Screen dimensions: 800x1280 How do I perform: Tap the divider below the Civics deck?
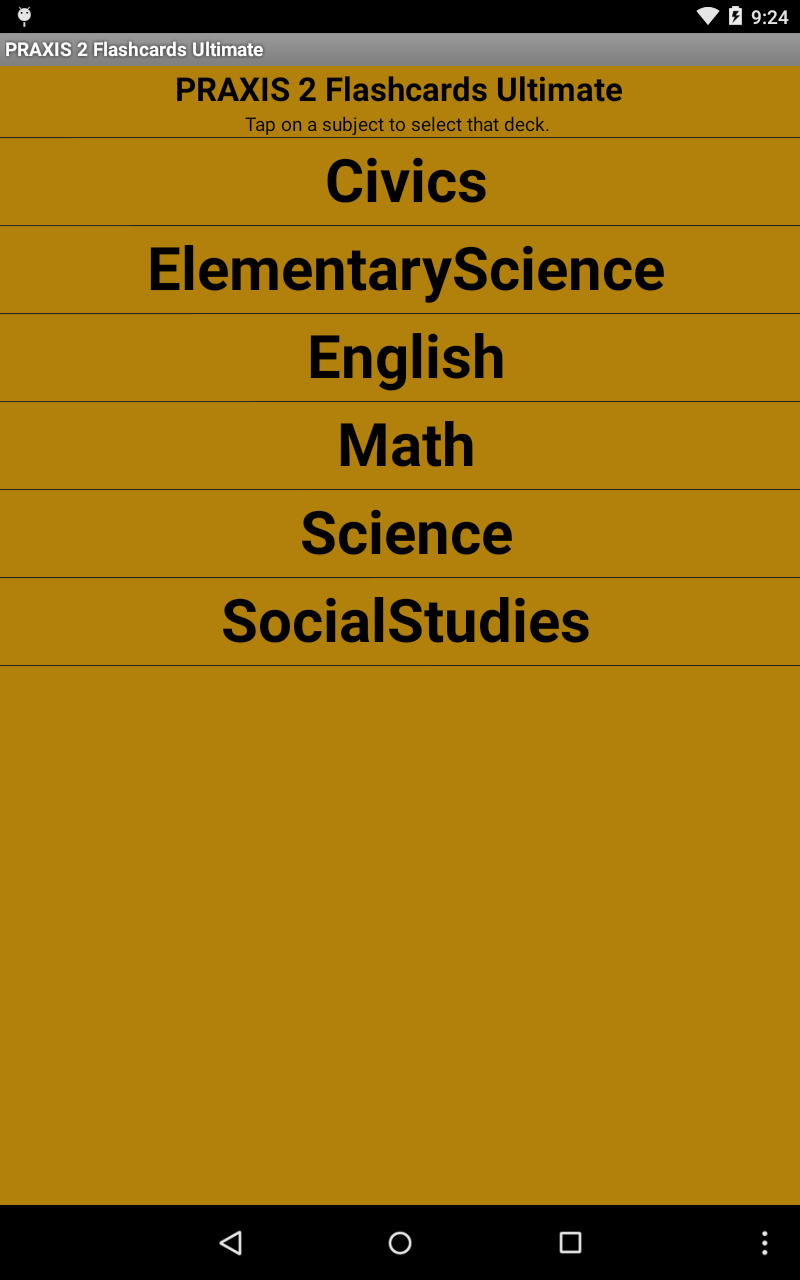(x=400, y=225)
